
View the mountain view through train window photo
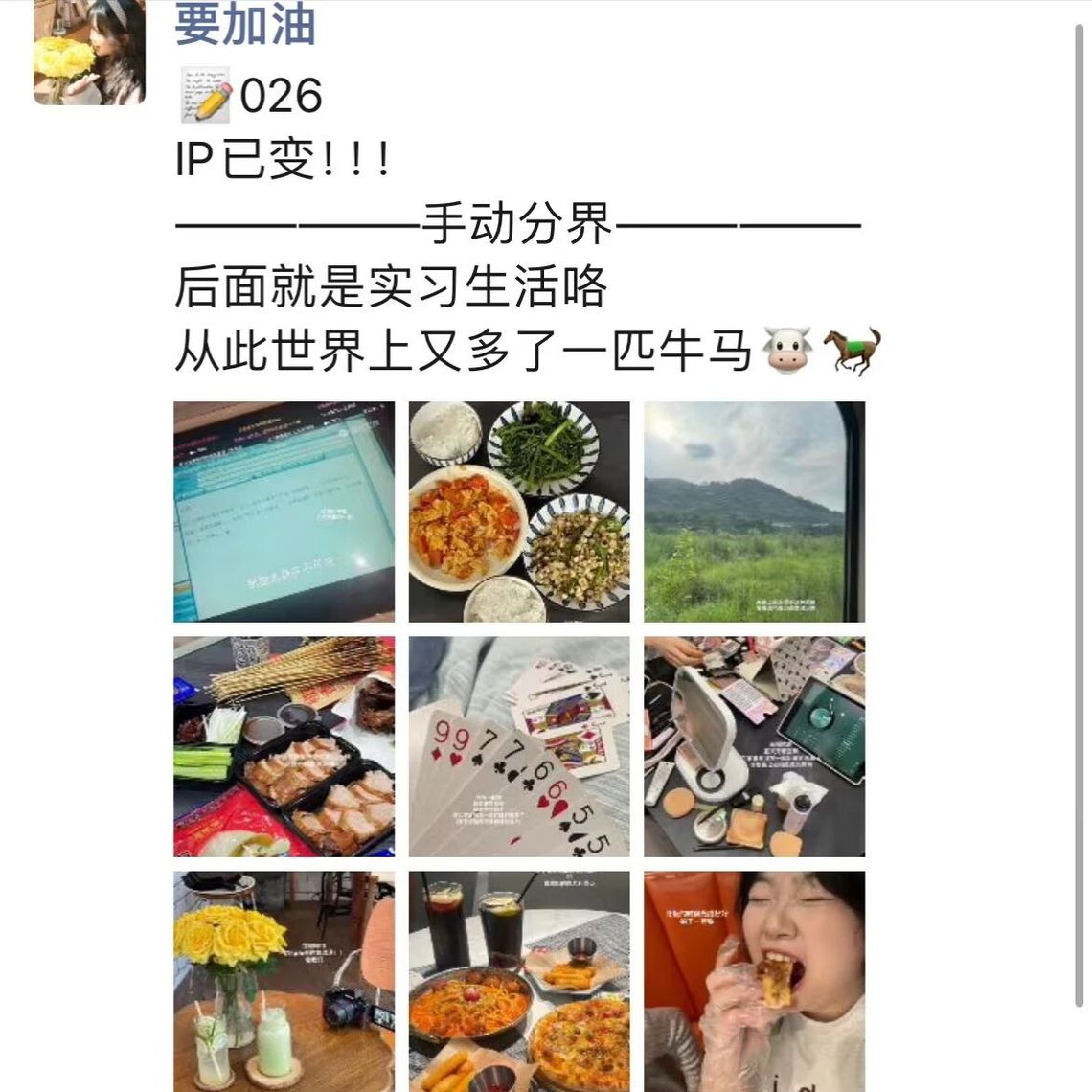pos(754,512)
